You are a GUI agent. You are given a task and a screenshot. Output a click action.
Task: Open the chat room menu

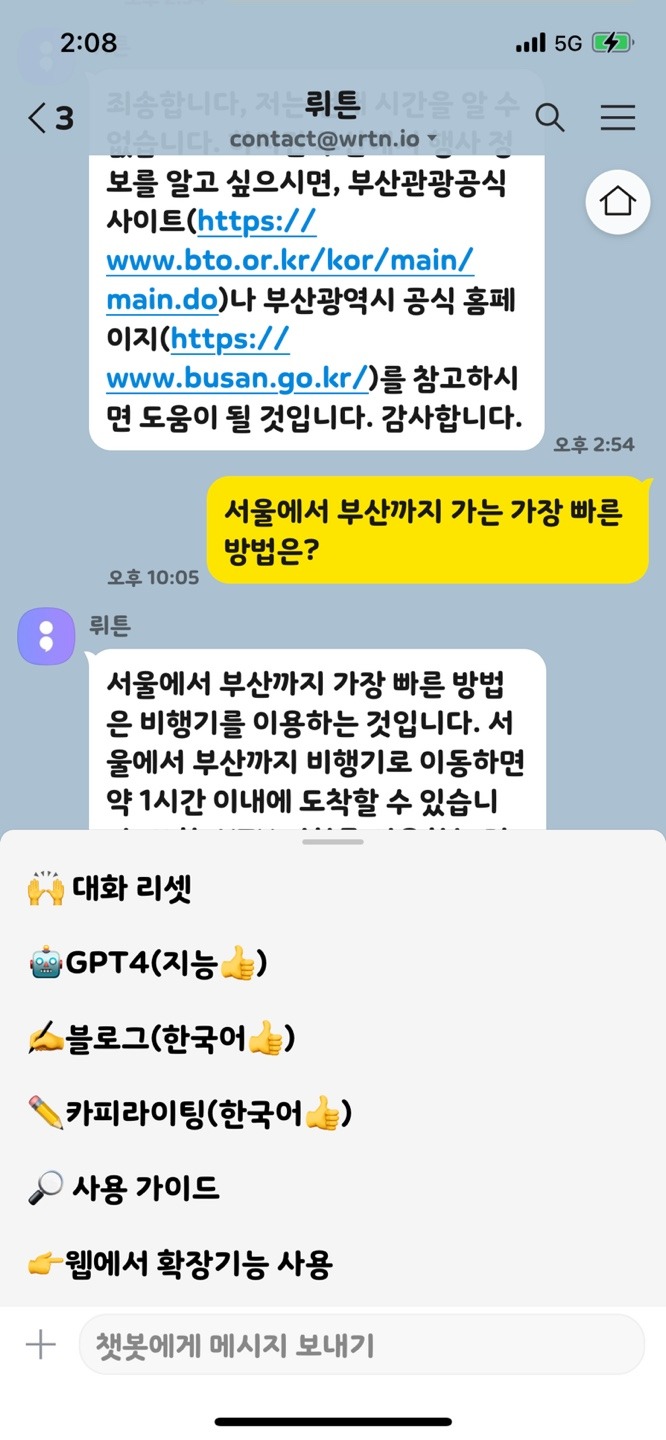pyautogui.click(x=617, y=118)
